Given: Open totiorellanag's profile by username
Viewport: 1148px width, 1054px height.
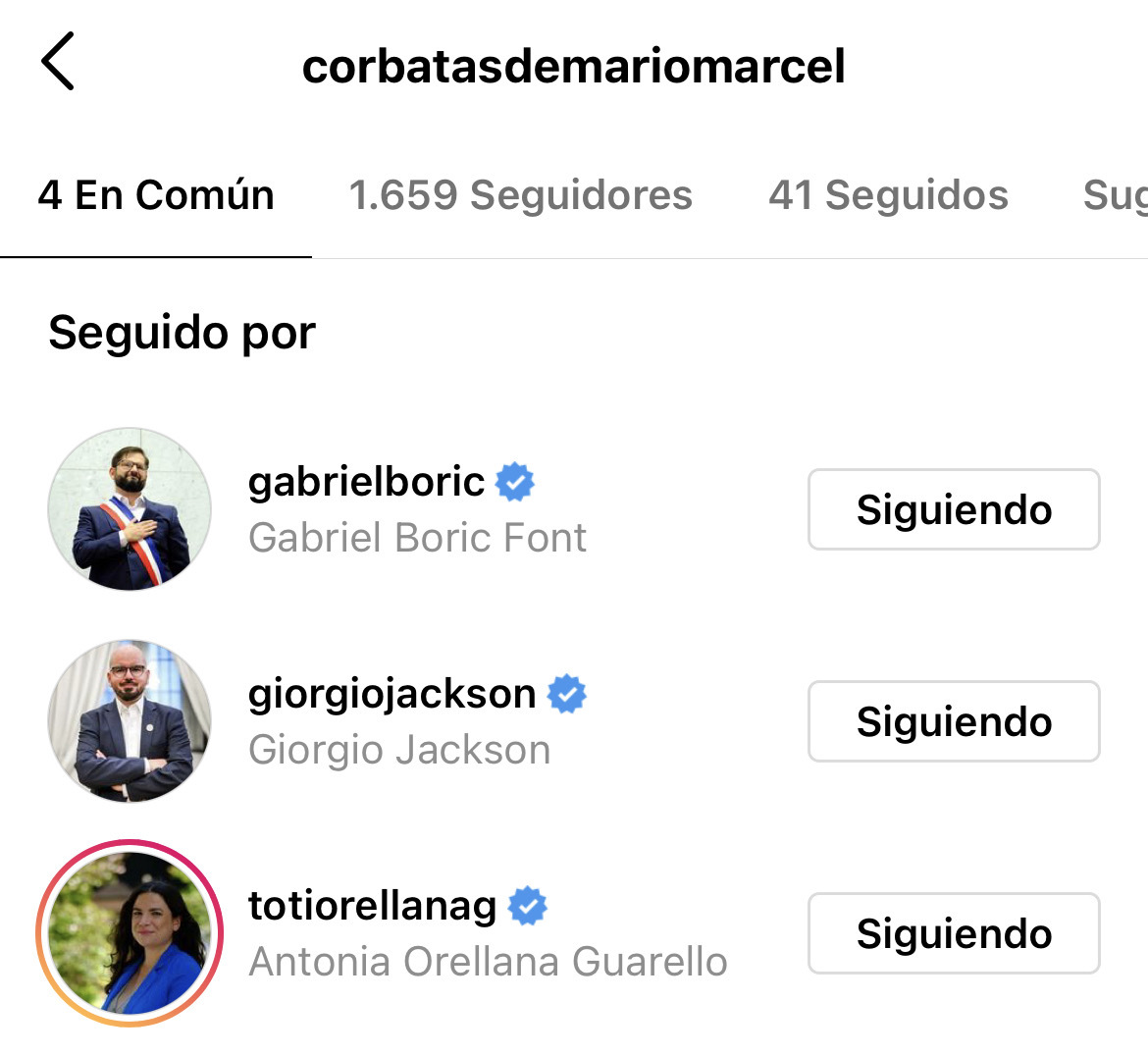Looking at the screenshot, I should coord(372,906).
